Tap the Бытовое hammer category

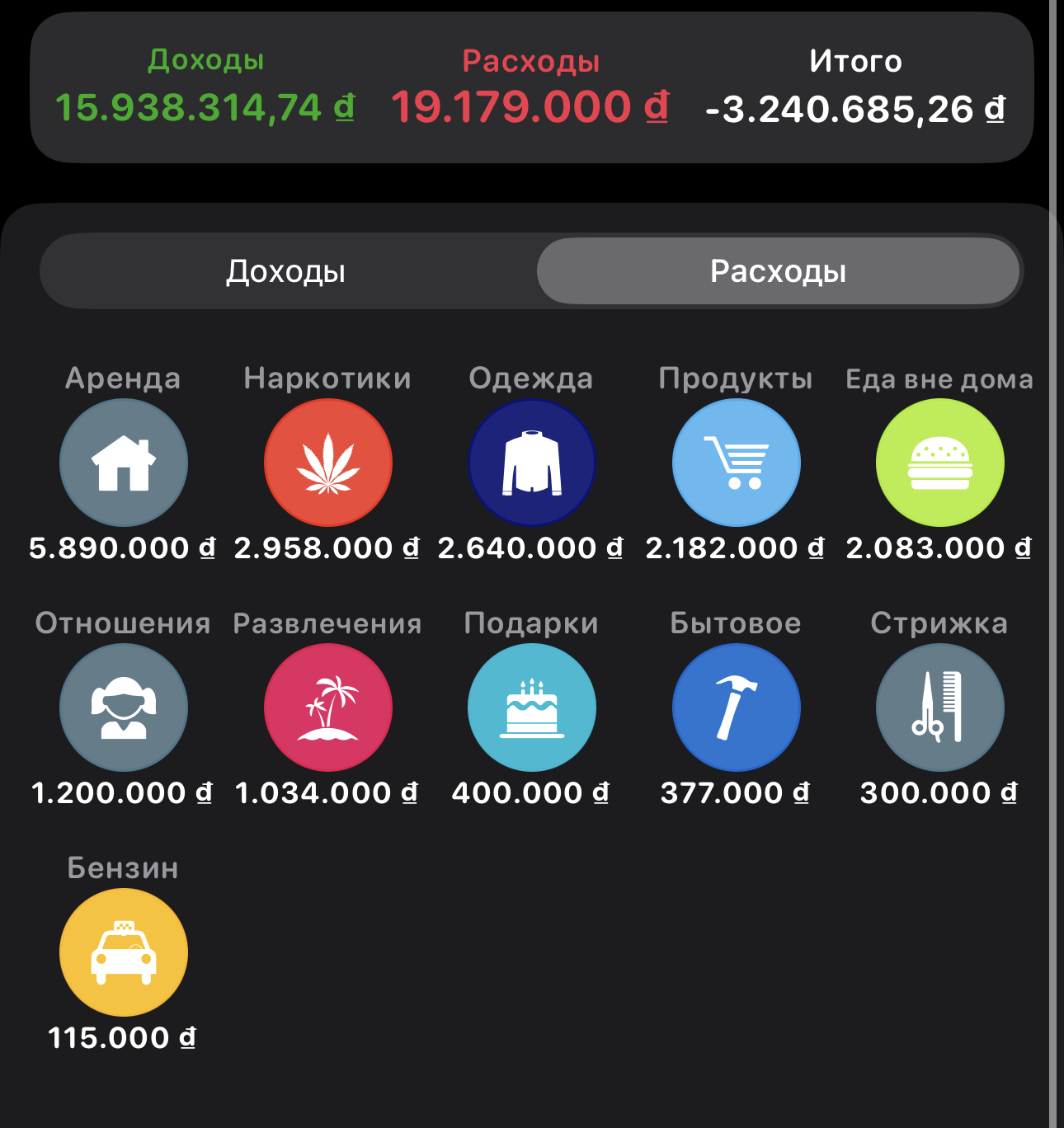pos(737,707)
